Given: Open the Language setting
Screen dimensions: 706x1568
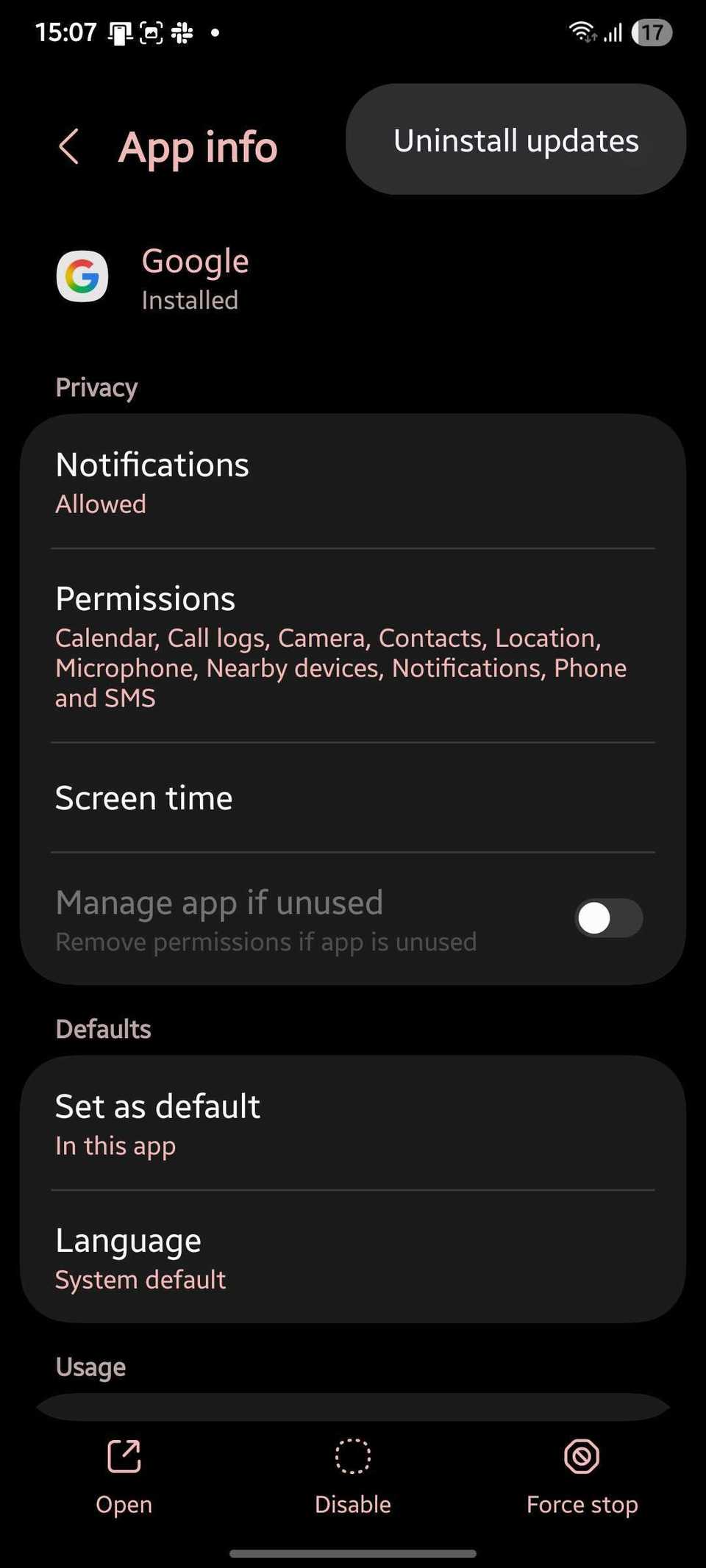Looking at the screenshot, I should click(353, 1258).
